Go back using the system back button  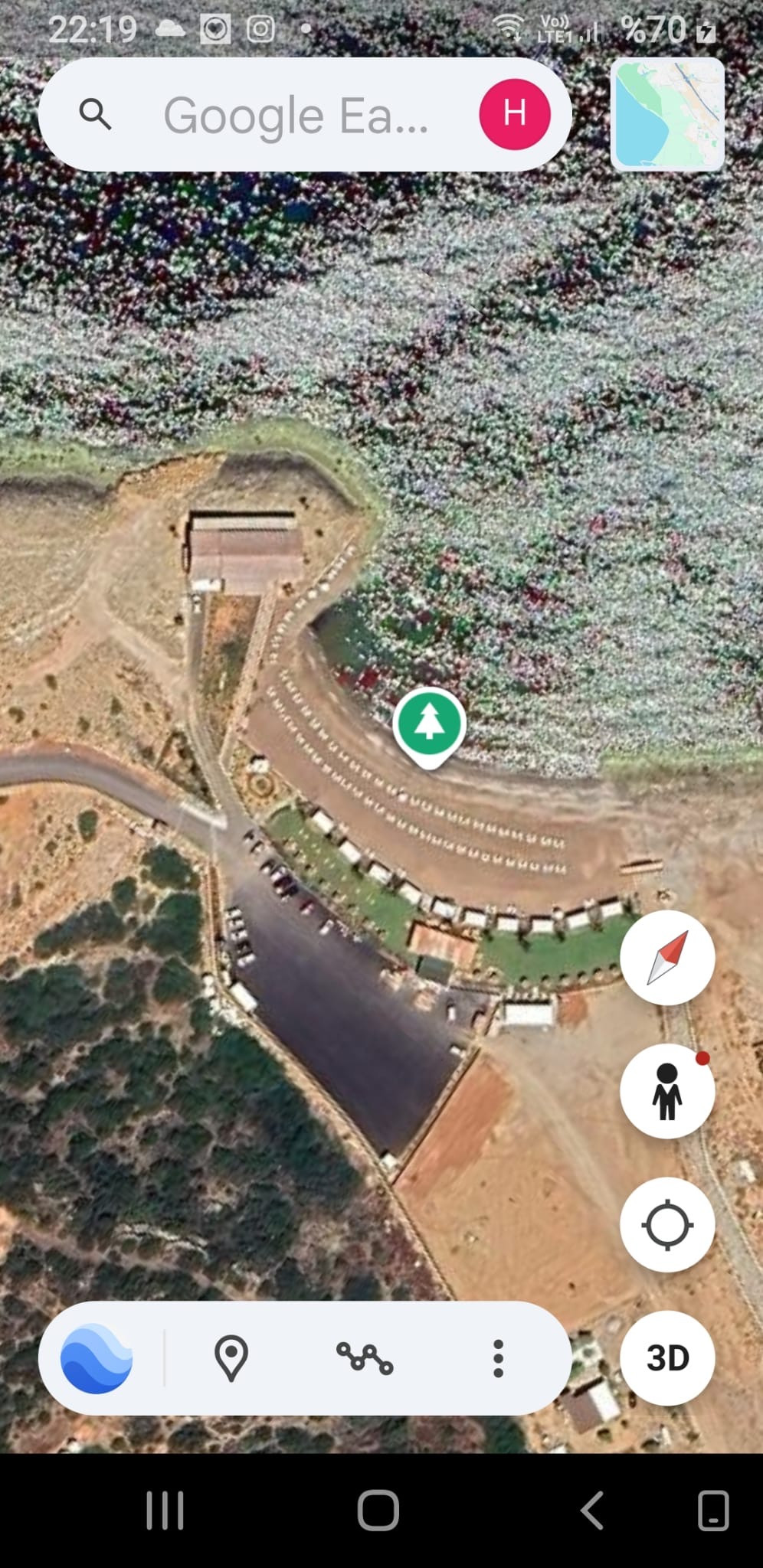tap(591, 1511)
